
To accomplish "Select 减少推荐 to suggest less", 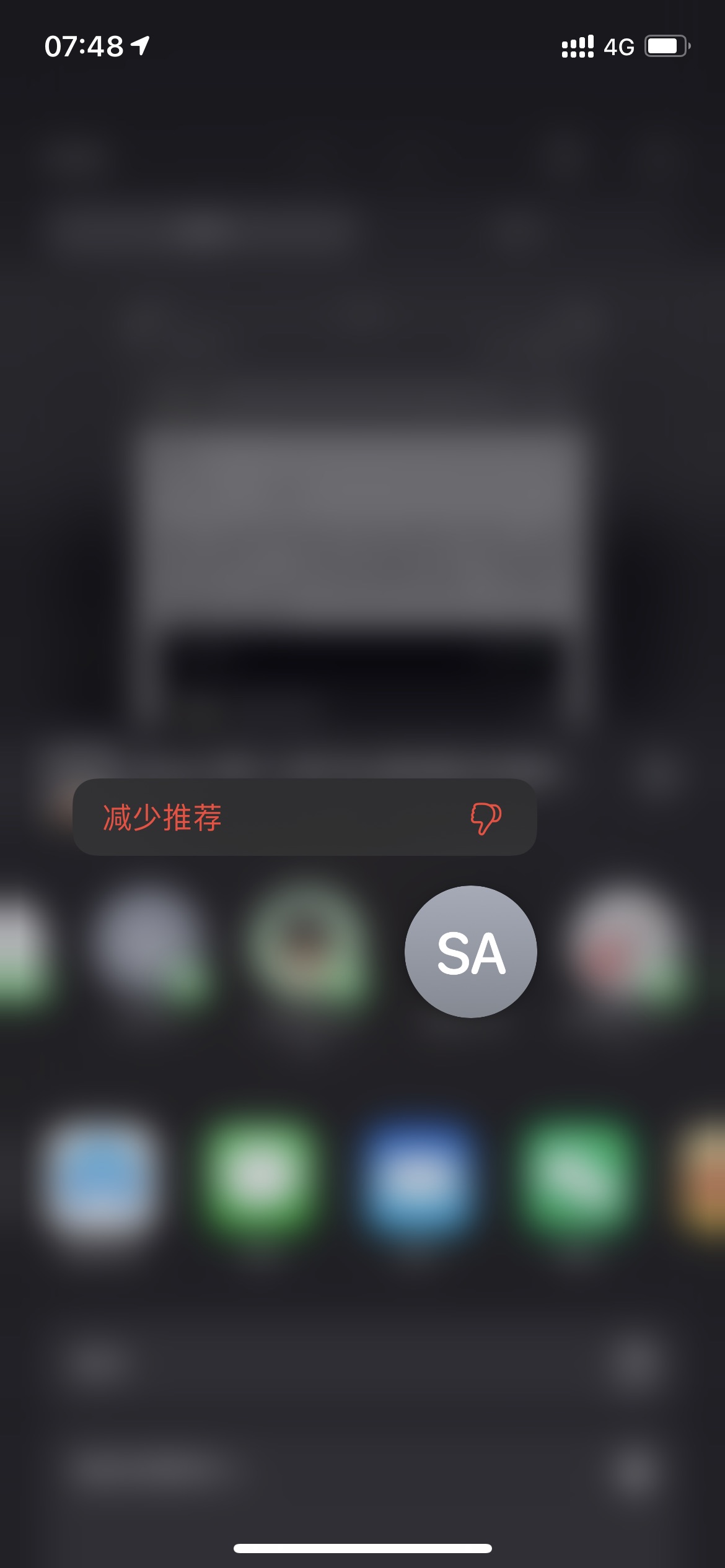I will pyautogui.click(x=304, y=817).
